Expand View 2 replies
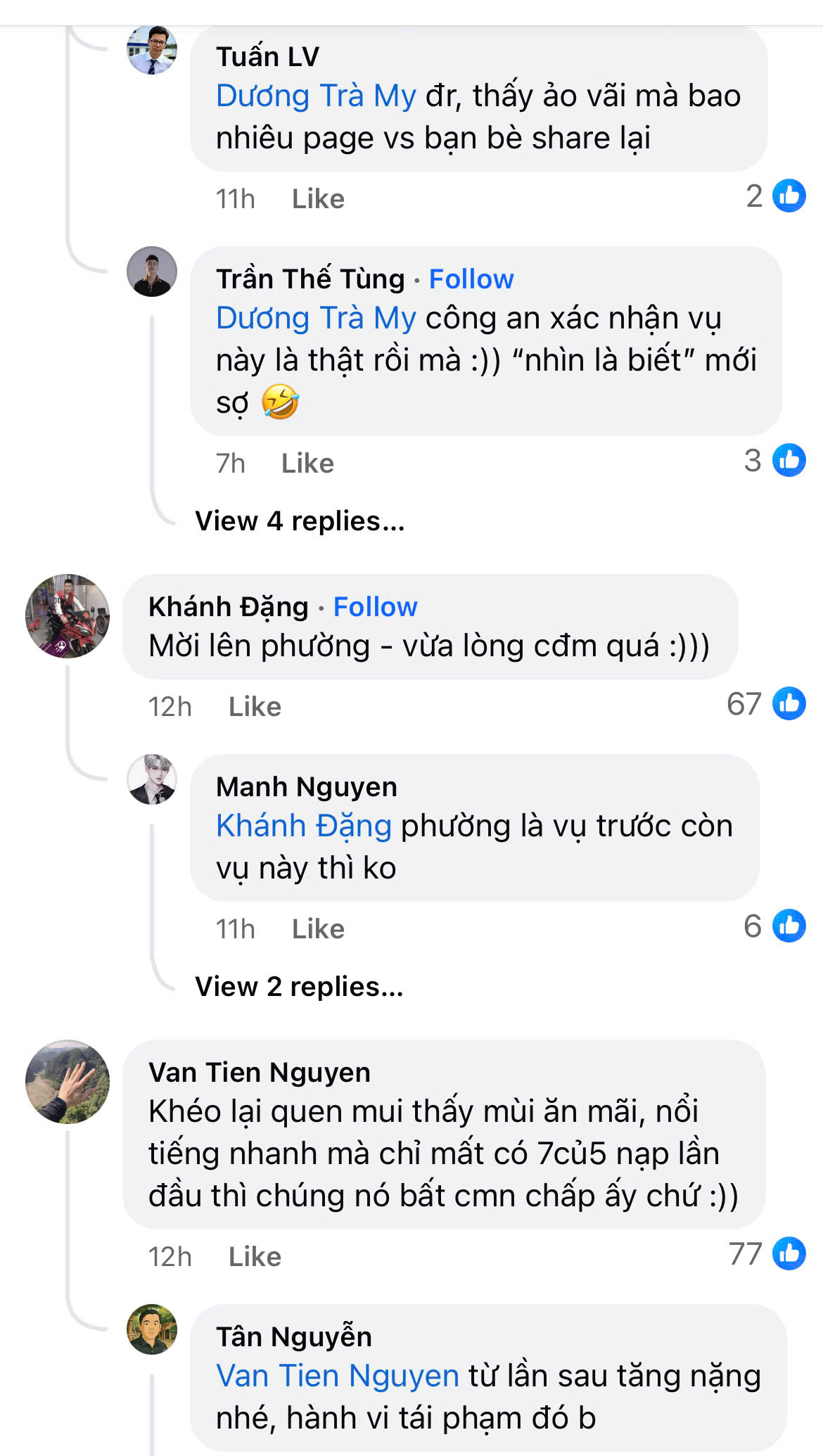 [x=299, y=987]
